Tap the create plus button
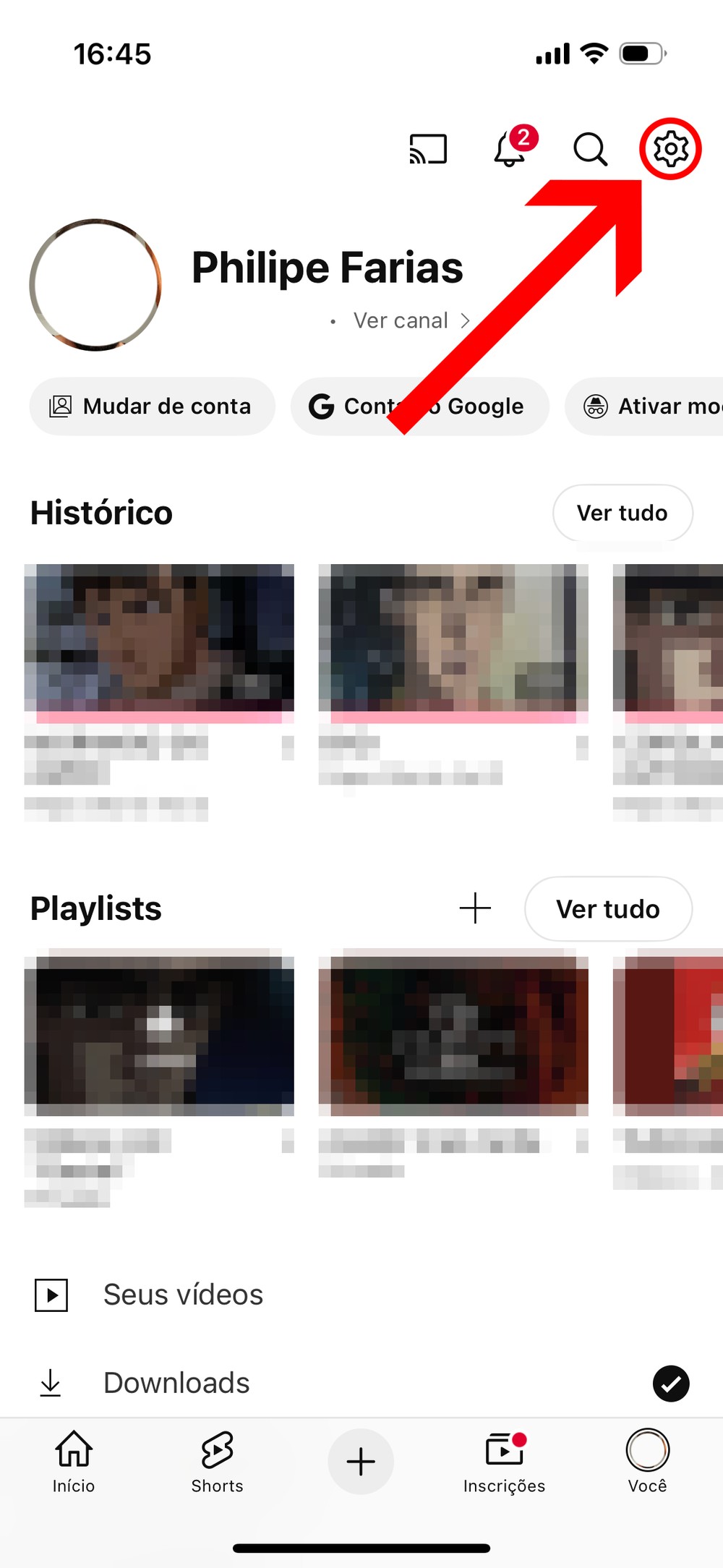 tap(361, 1462)
